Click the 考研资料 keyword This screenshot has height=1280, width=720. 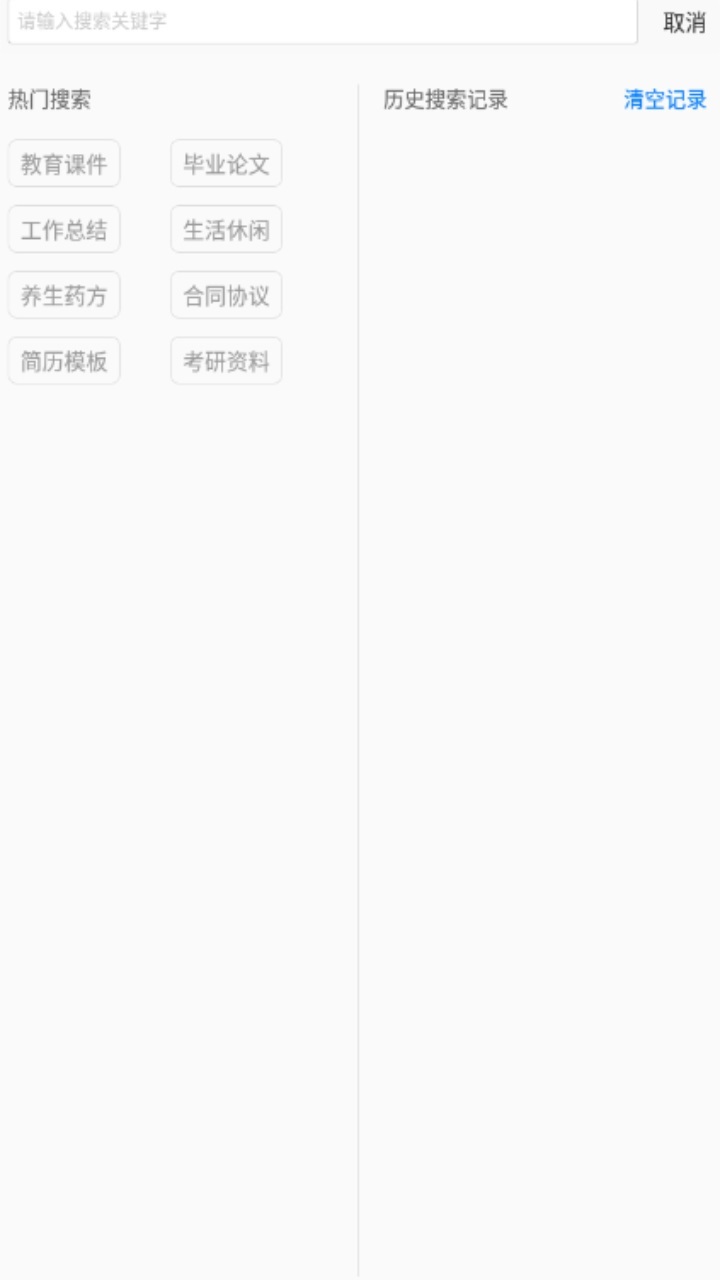225,361
